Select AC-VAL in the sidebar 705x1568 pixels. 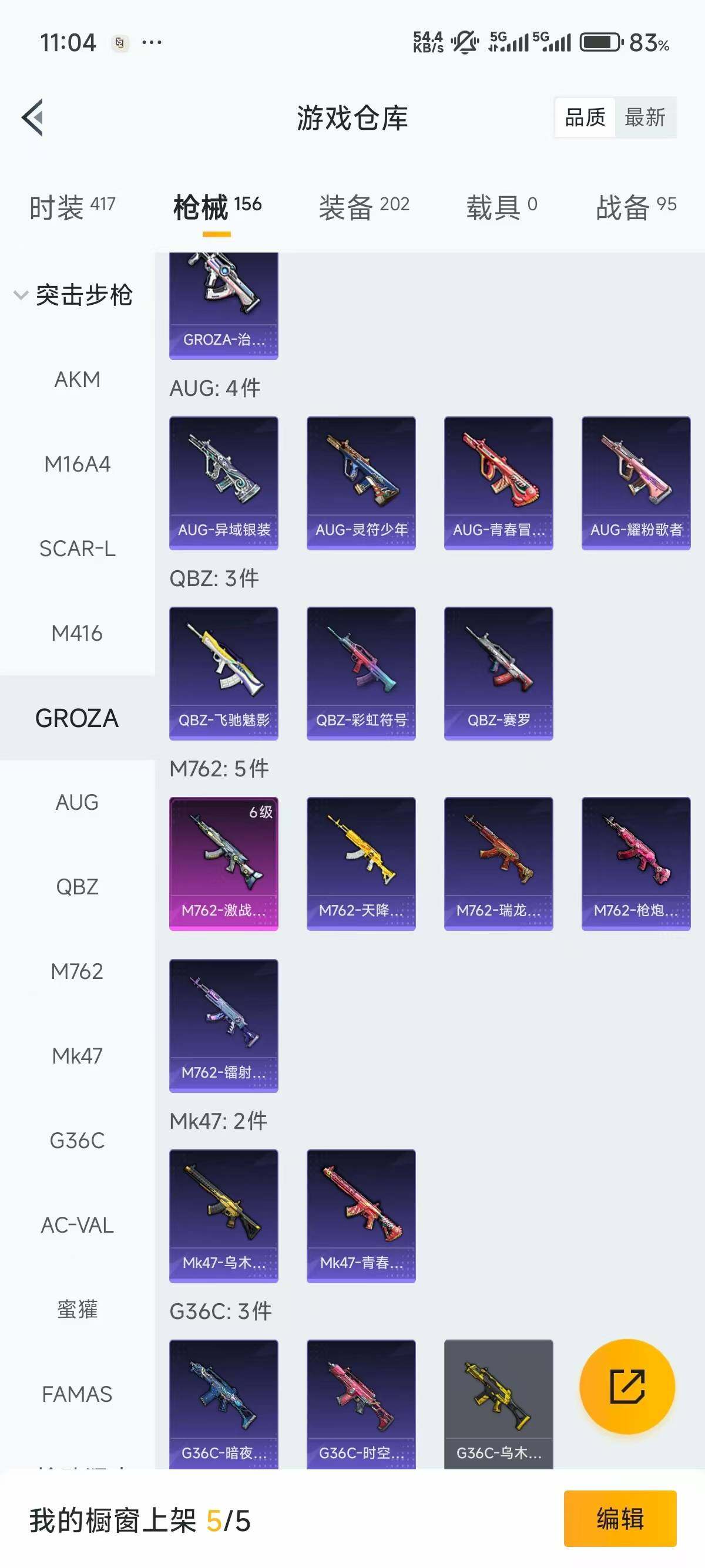(x=78, y=1225)
